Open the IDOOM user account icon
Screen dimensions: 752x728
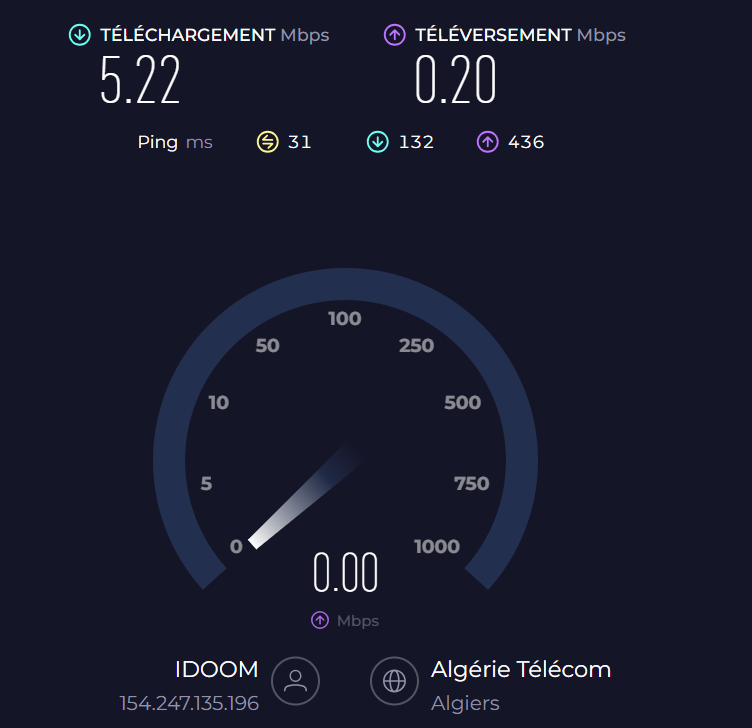[295, 681]
